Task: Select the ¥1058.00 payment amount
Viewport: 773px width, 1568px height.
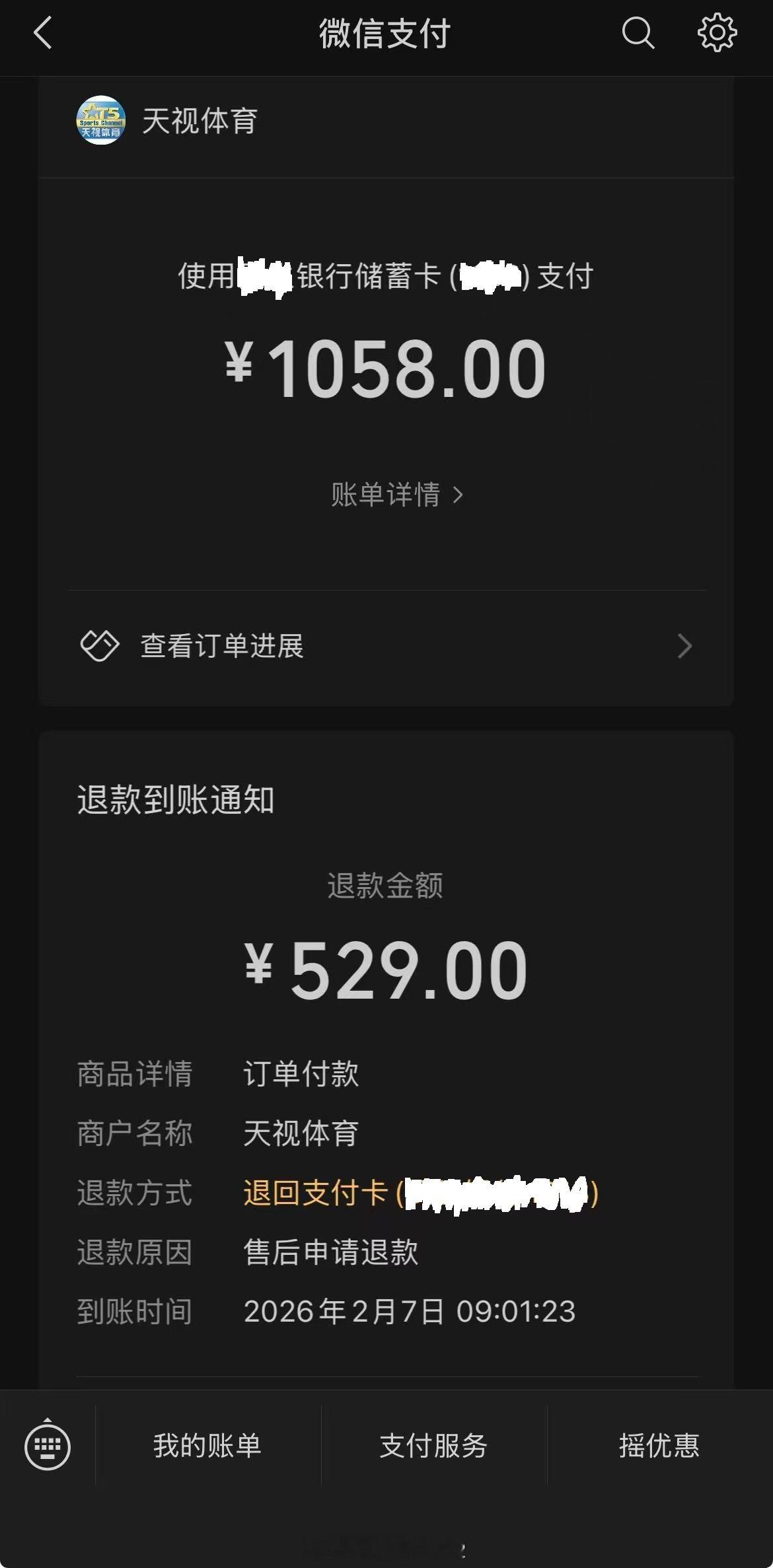Action: pyautogui.click(x=386, y=368)
